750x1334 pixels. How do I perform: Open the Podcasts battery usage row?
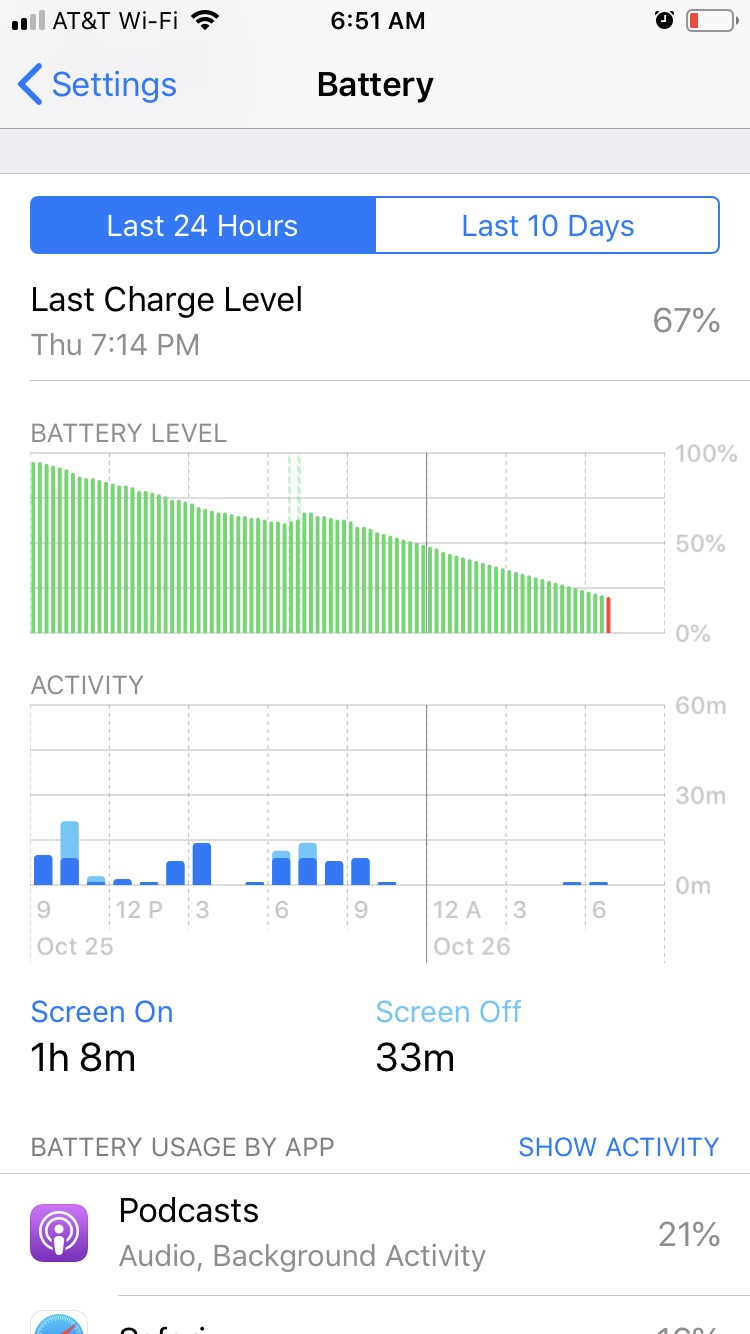click(375, 1235)
